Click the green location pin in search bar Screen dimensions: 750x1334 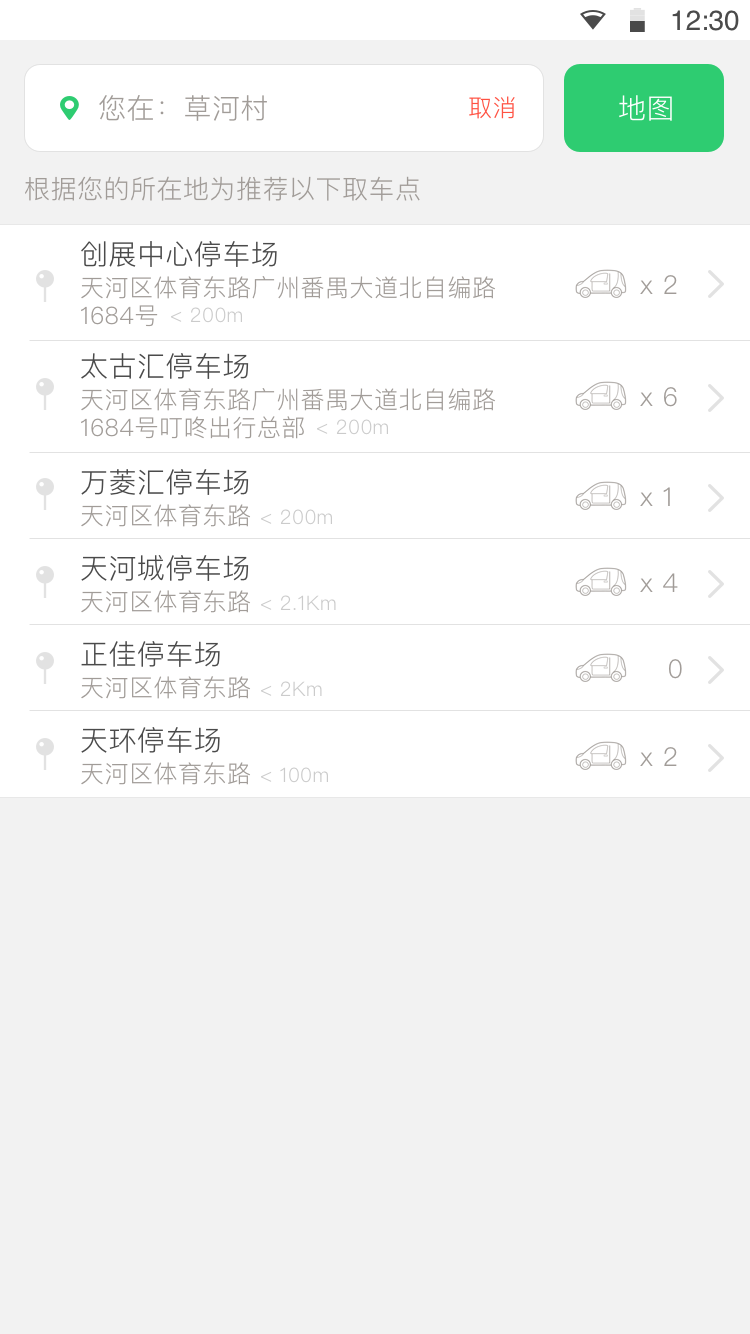pyautogui.click(x=68, y=108)
